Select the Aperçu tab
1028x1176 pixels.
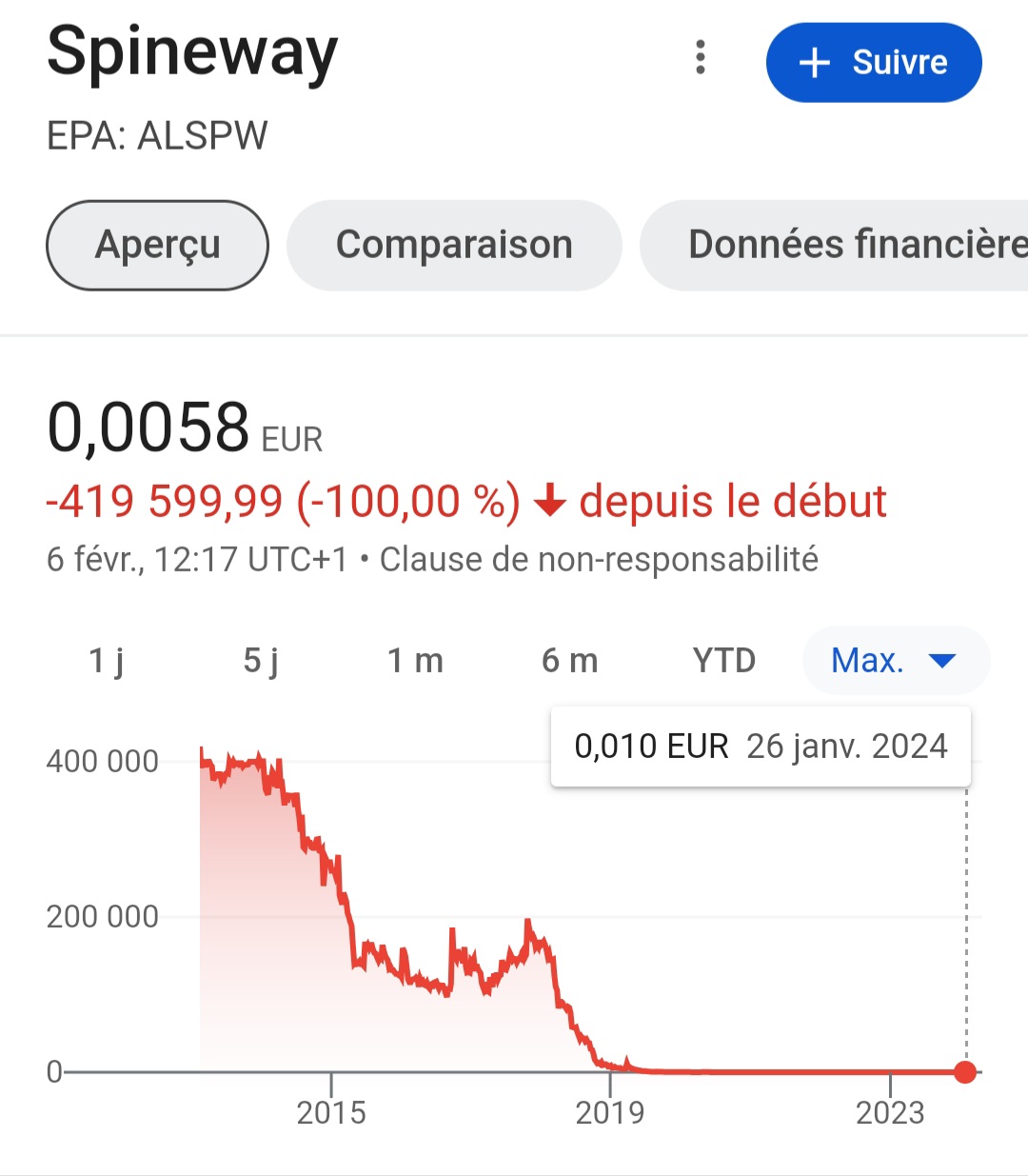coord(157,245)
